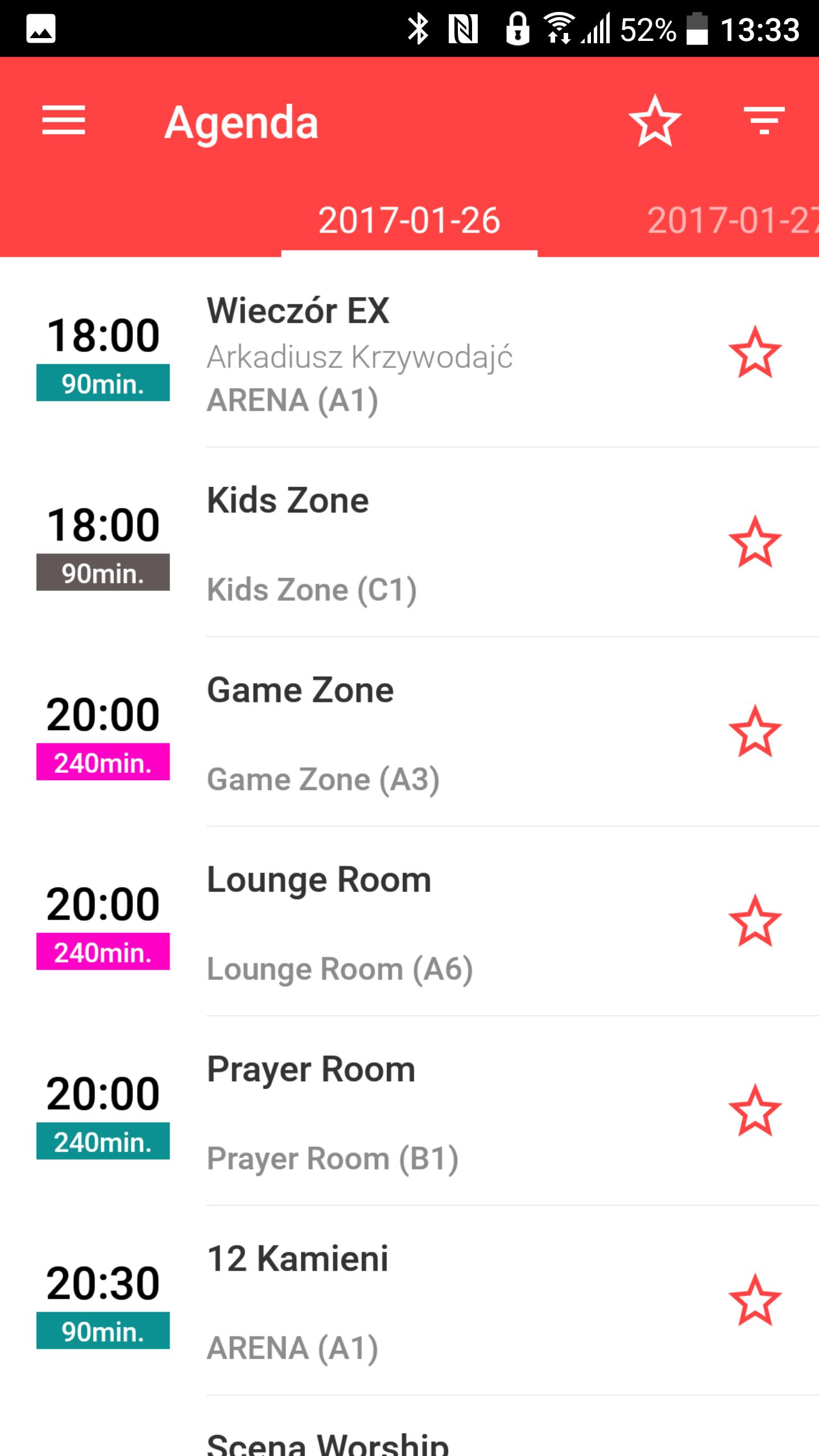Viewport: 819px width, 1456px height.
Task: View the Lounge Room entry
Action: (x=398, y=923)
